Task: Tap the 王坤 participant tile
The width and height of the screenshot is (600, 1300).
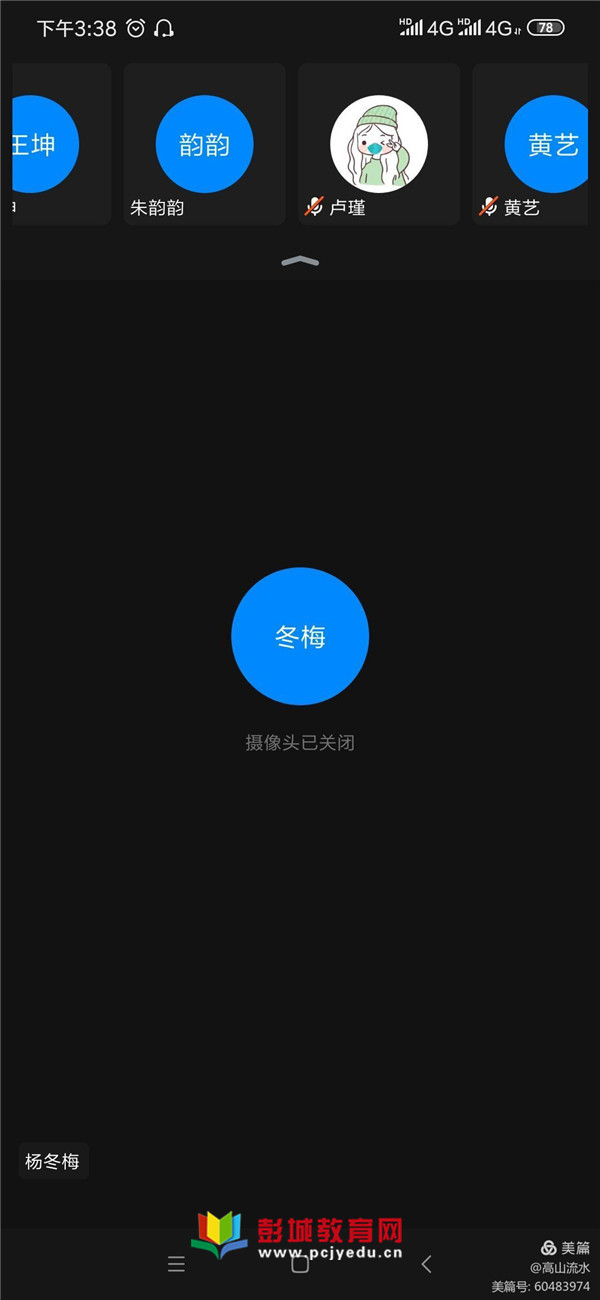Action: (60, 145)
